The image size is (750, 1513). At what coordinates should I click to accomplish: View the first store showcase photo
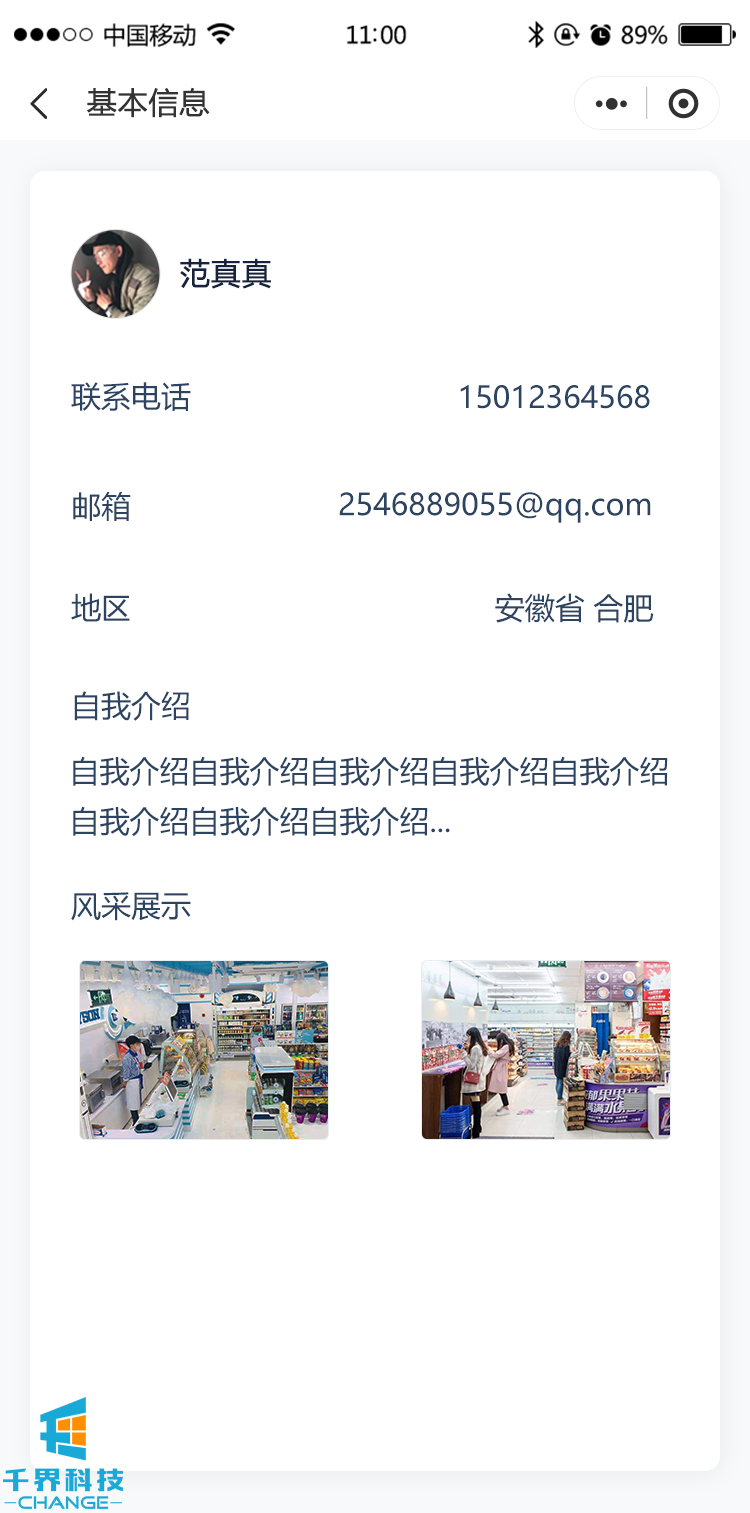click(204, 1050)
